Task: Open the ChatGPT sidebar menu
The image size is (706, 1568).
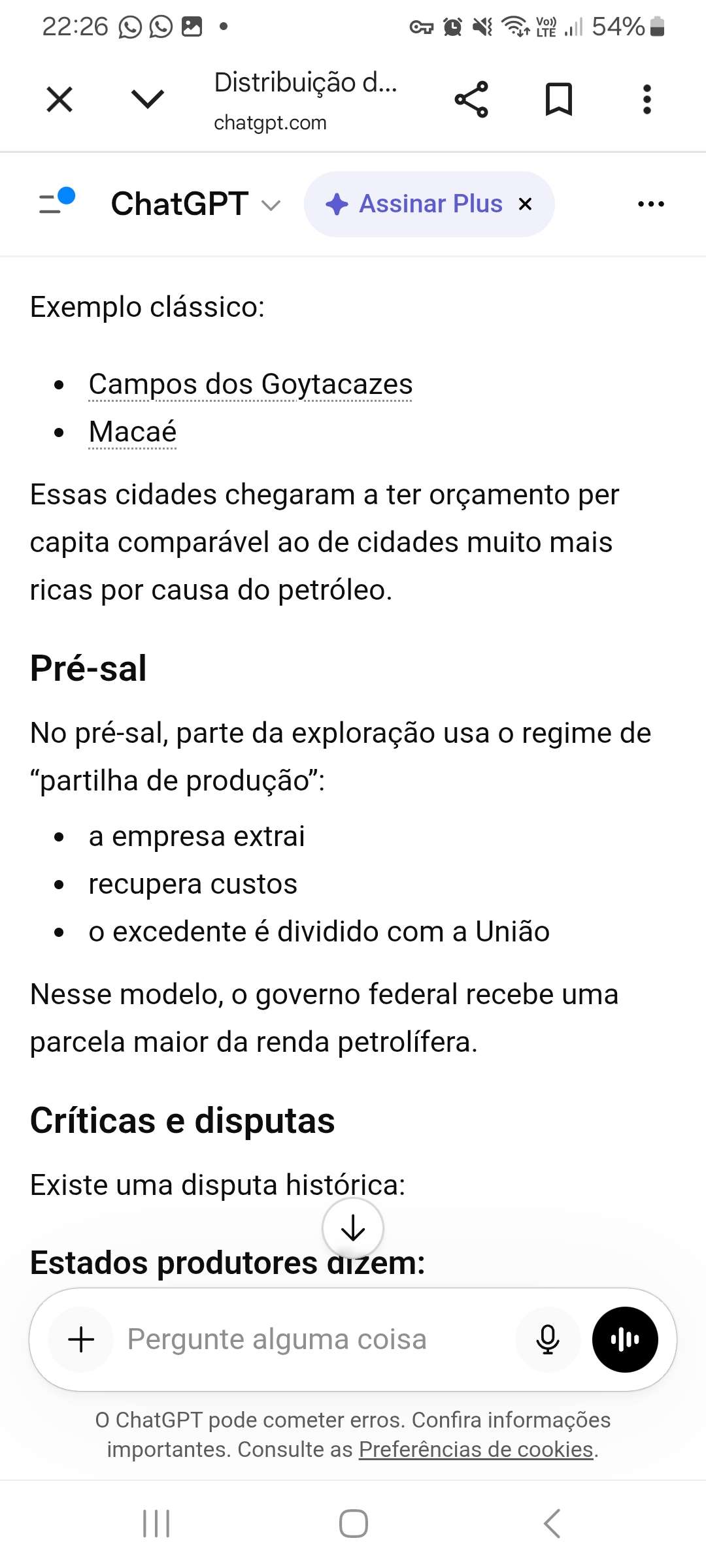Action: [x=57, y=202]
